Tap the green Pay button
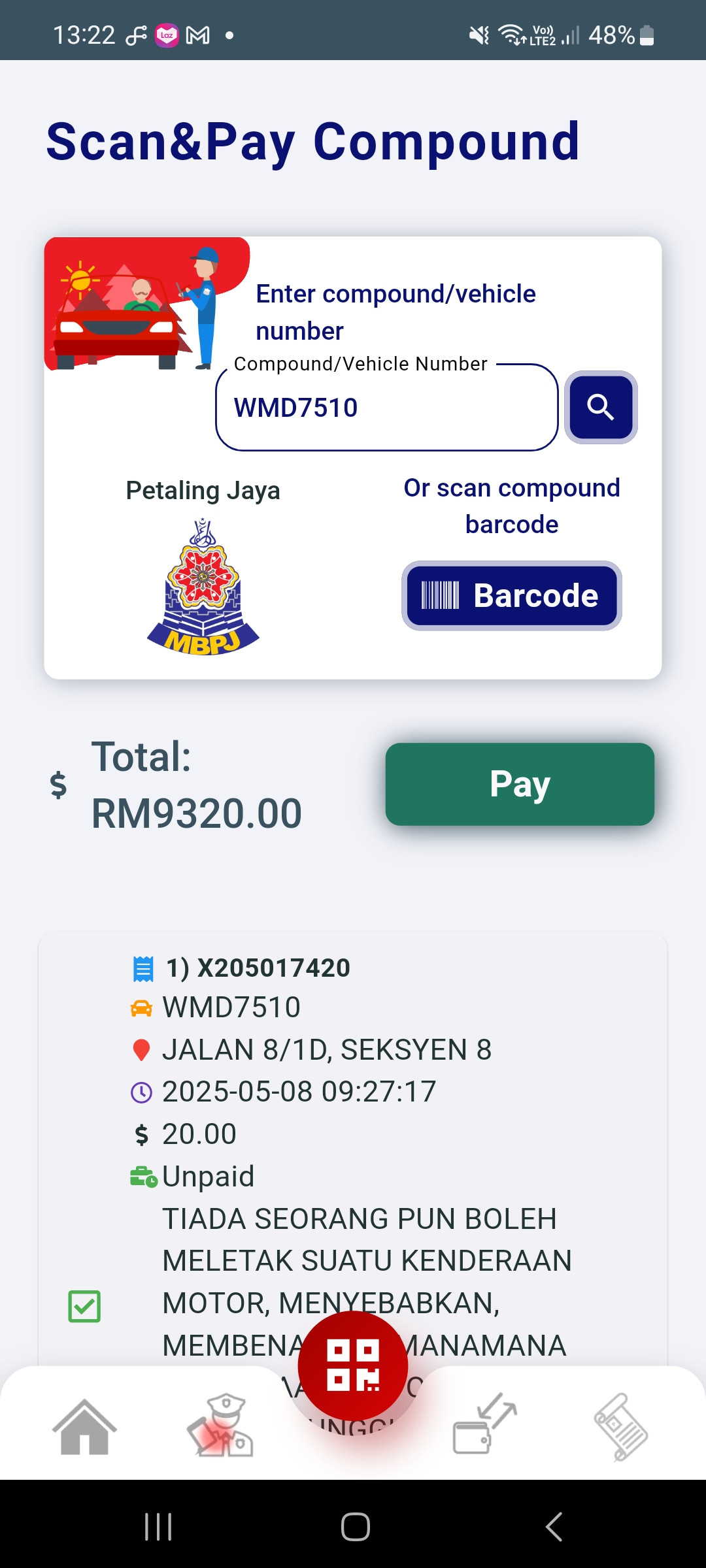 pyautogui.click(x=520, y=784)
